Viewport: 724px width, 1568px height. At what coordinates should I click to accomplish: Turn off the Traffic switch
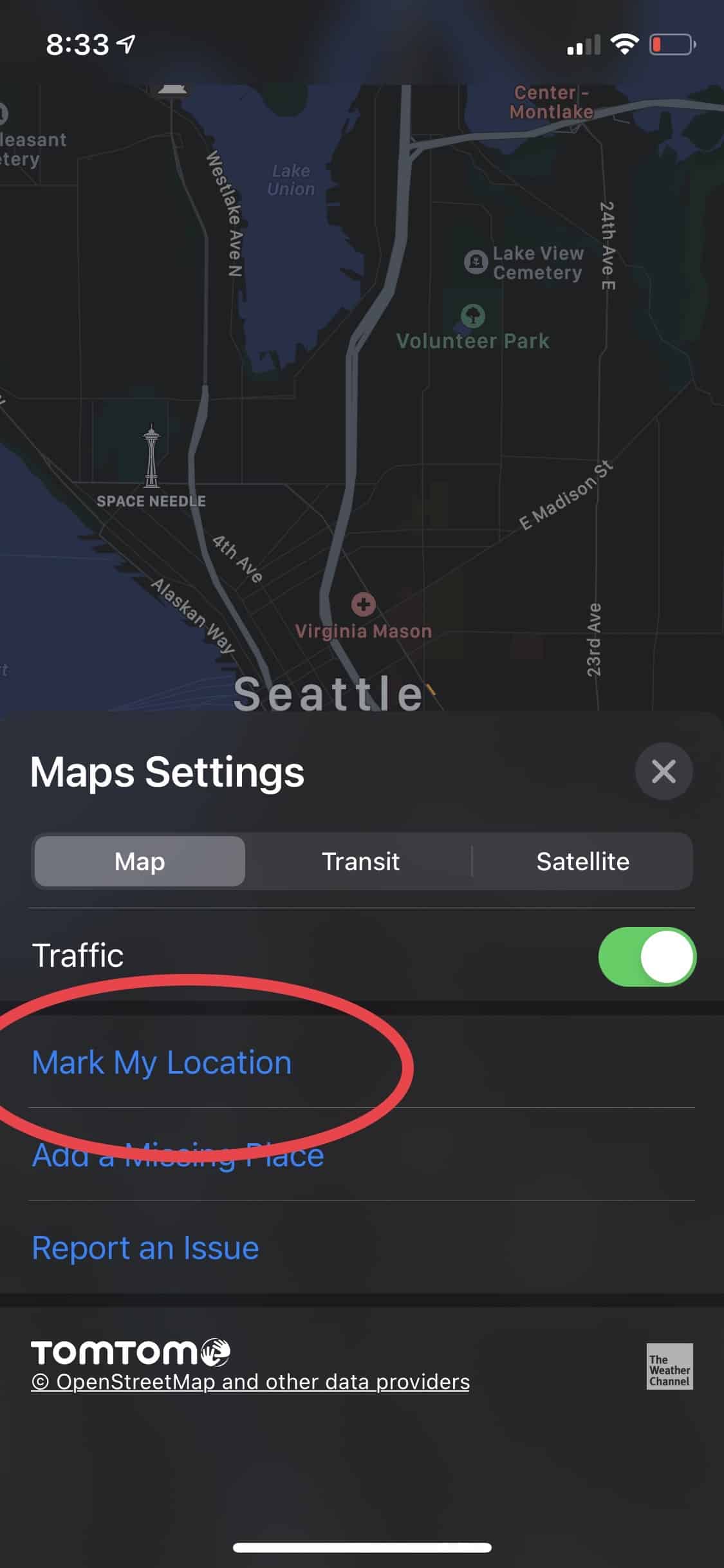pyautogui.click(x=647, y=956)
